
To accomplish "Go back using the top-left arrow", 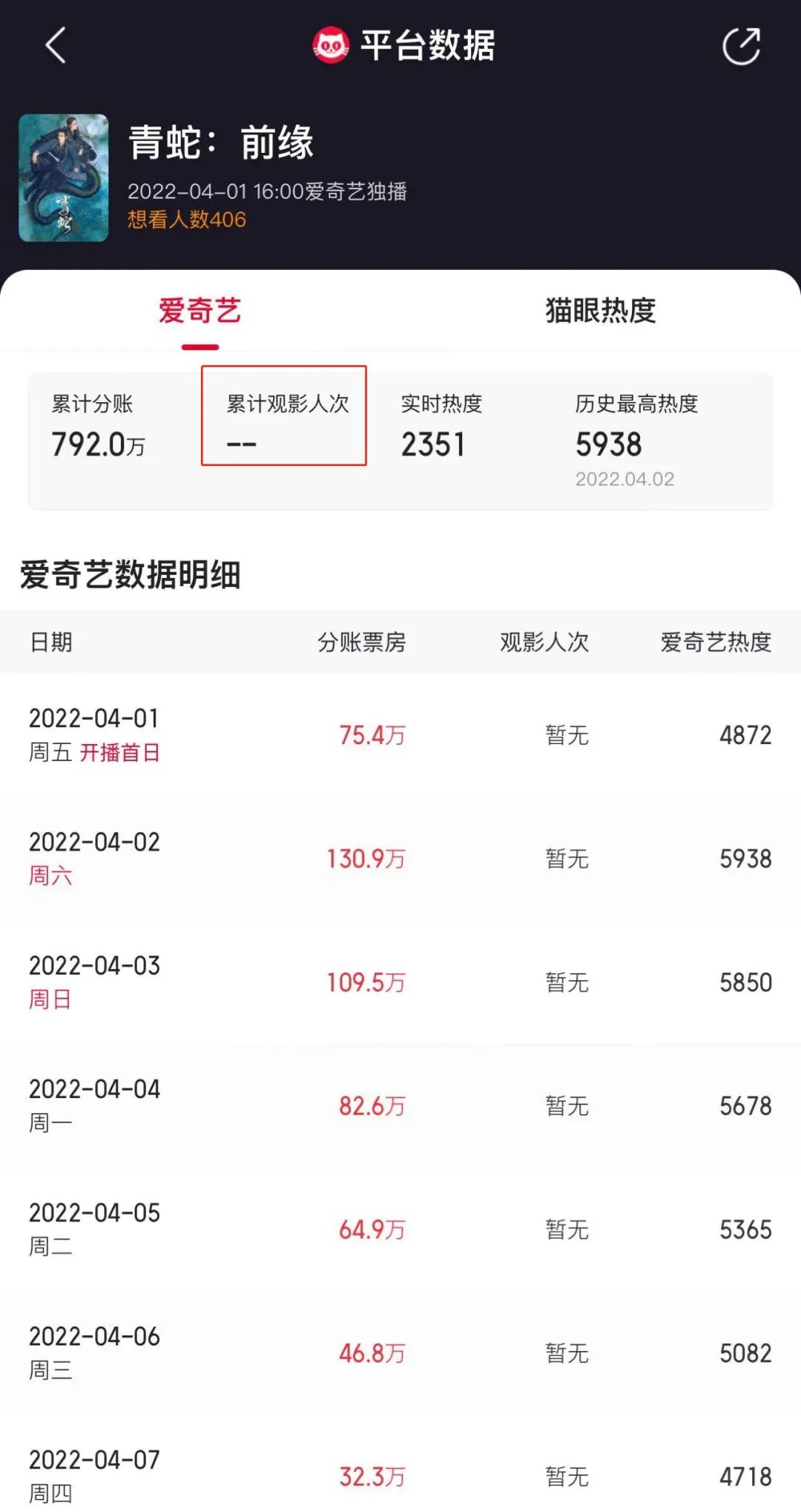I will click(x=56, y=46).
